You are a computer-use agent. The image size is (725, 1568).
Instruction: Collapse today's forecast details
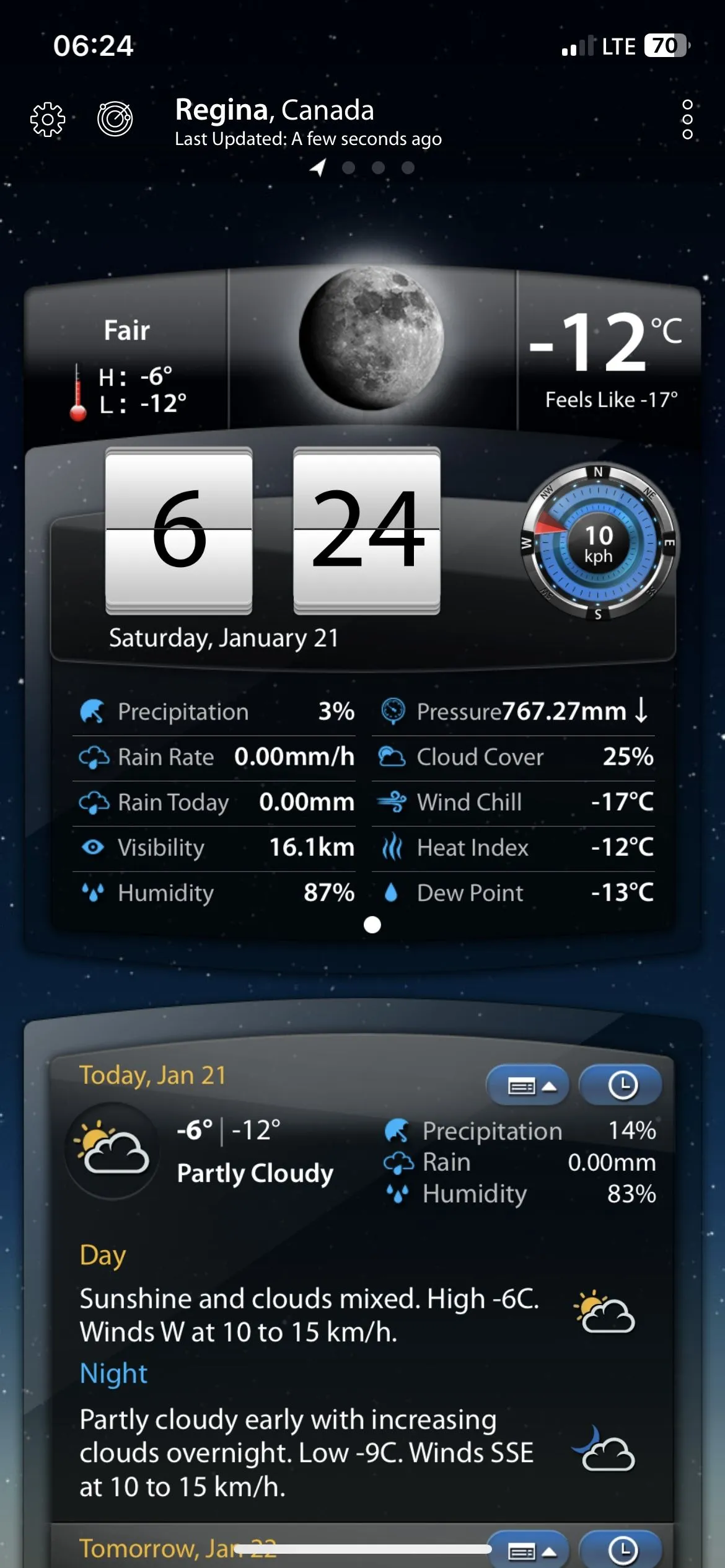(x=528, y=1085)
